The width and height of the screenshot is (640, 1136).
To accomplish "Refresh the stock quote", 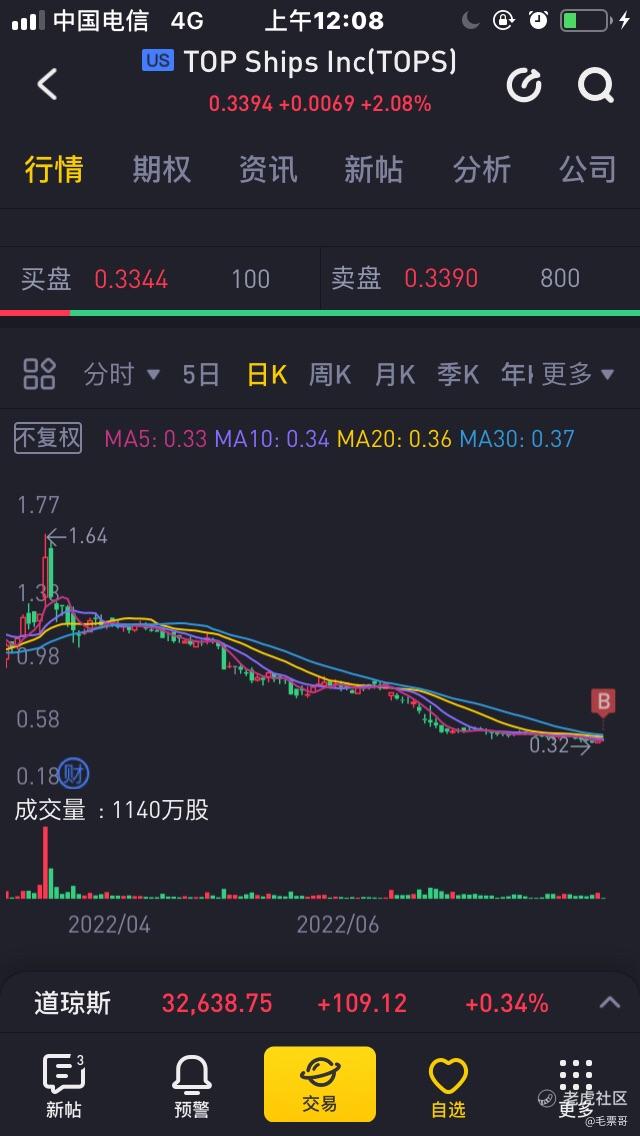I will point(524,85).
